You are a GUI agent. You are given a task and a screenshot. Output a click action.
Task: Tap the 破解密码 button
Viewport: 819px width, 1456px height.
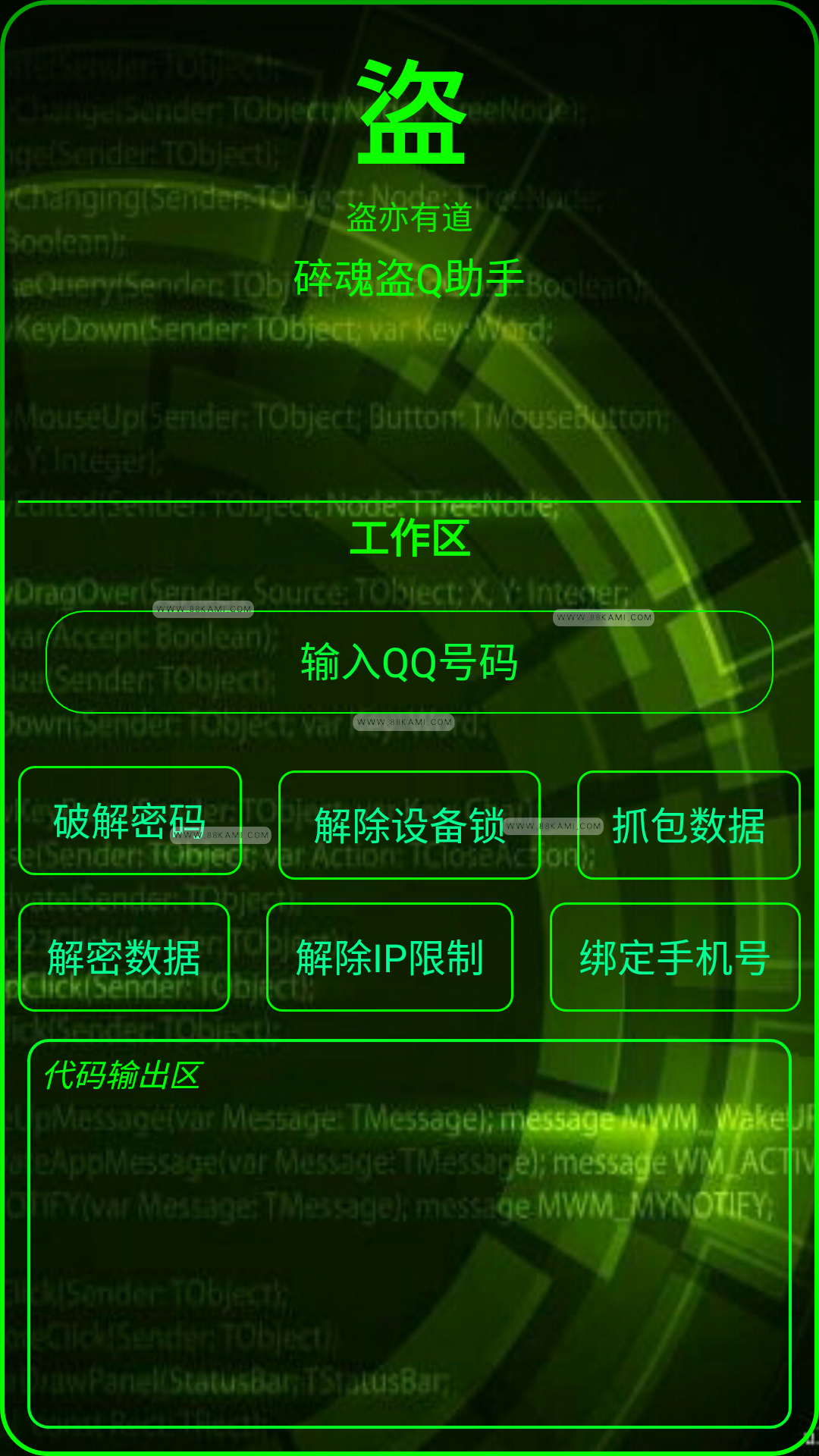pyautogui.click(x=130, y=821)
